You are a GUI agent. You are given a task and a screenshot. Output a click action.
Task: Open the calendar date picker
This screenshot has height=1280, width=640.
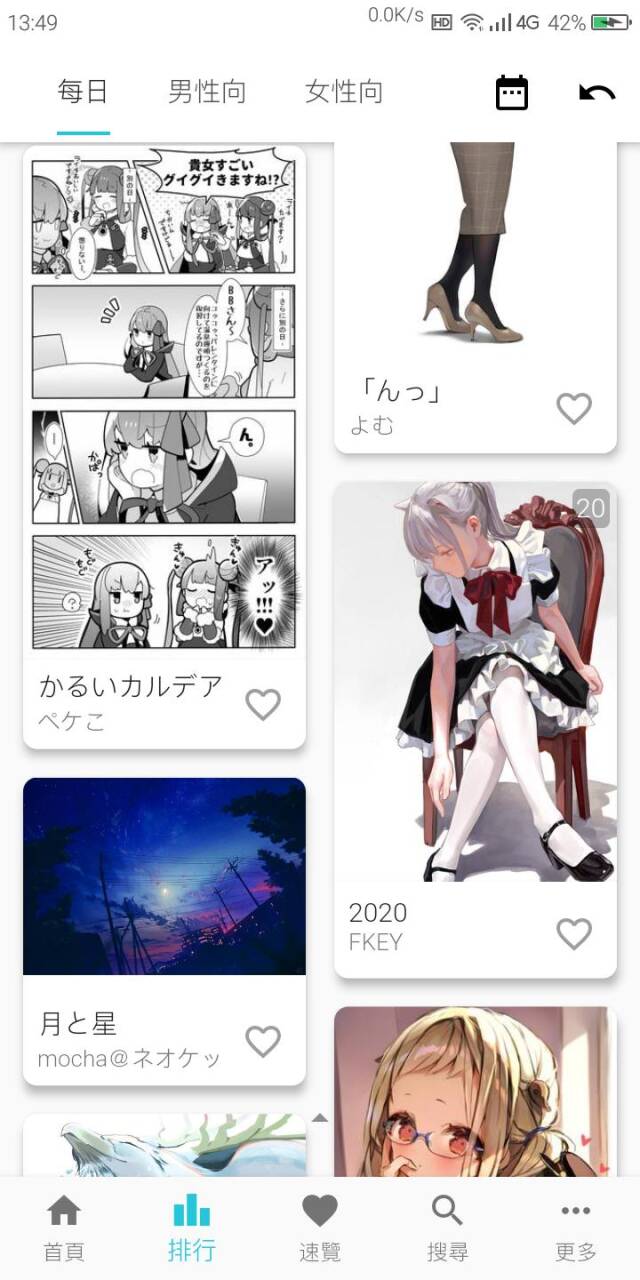point(512,93)
